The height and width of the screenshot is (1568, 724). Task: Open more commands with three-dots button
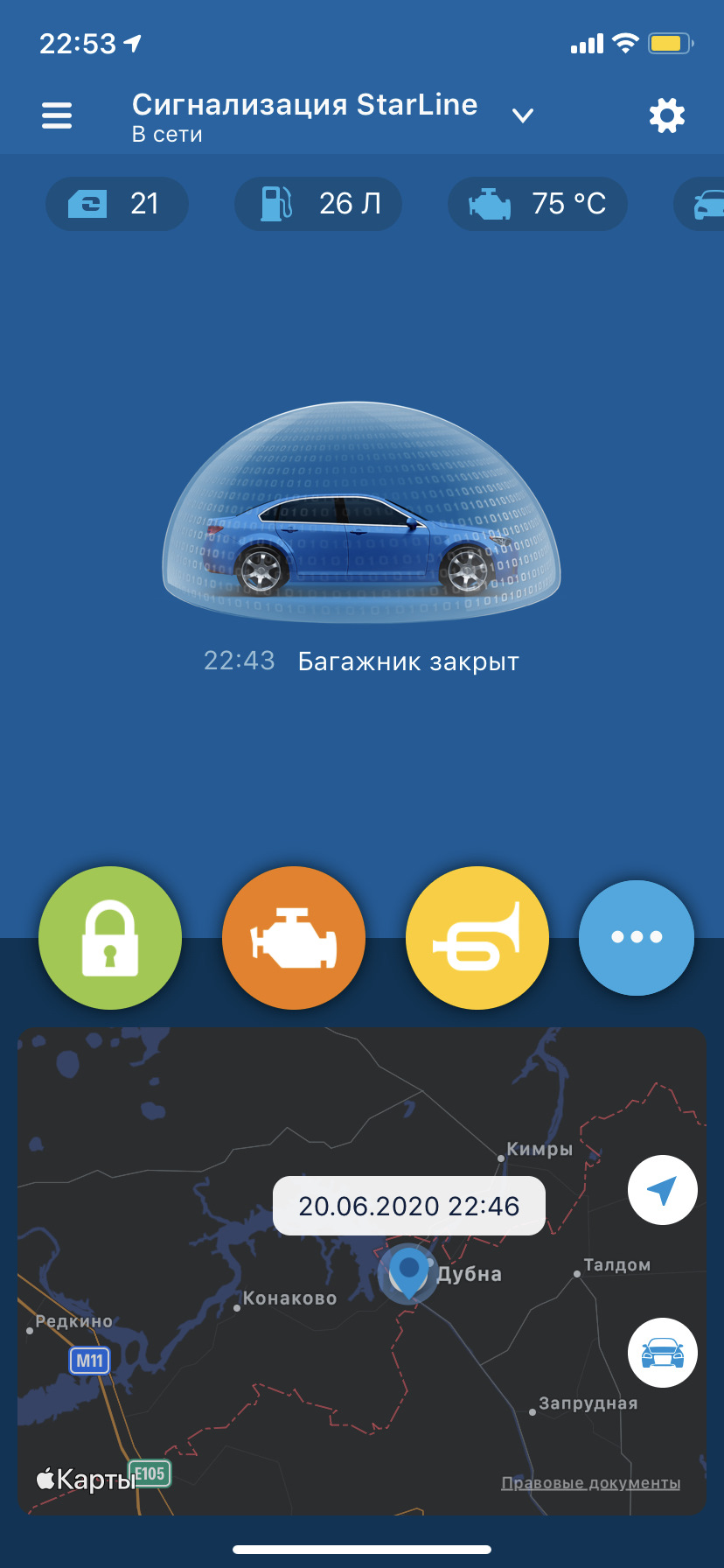[x=637, y=938]
